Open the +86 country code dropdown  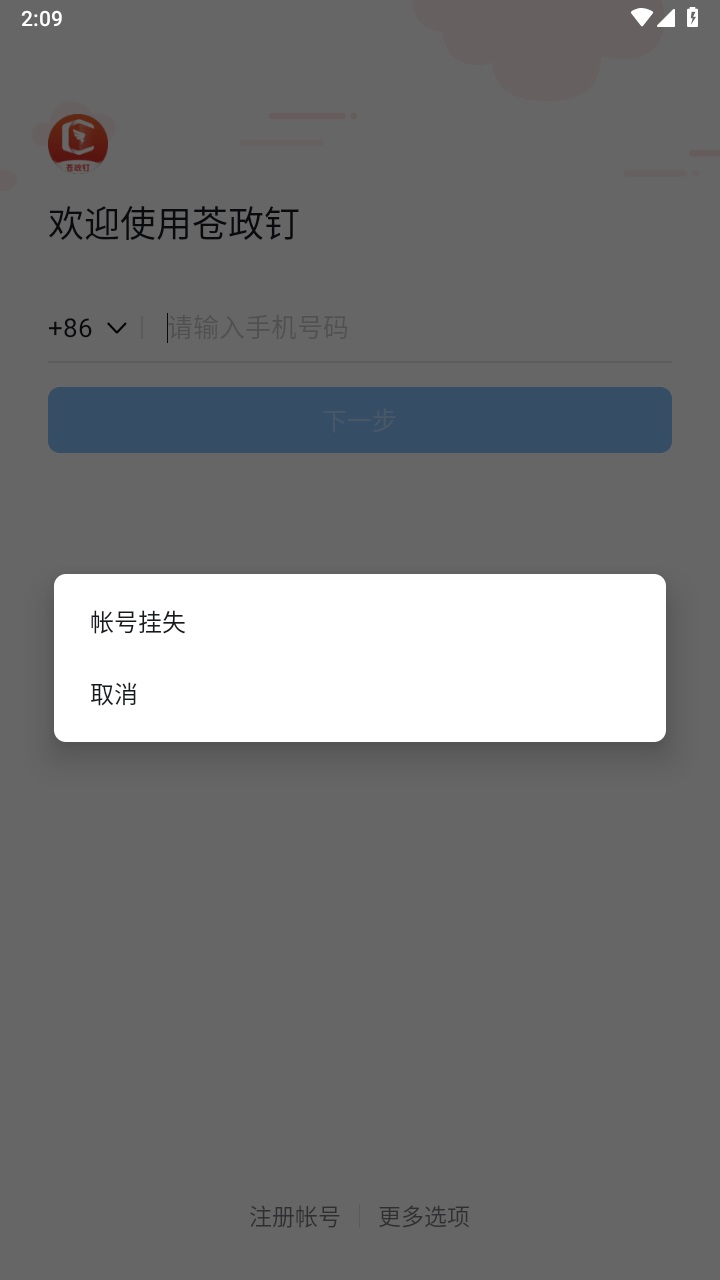click(88, 327)
